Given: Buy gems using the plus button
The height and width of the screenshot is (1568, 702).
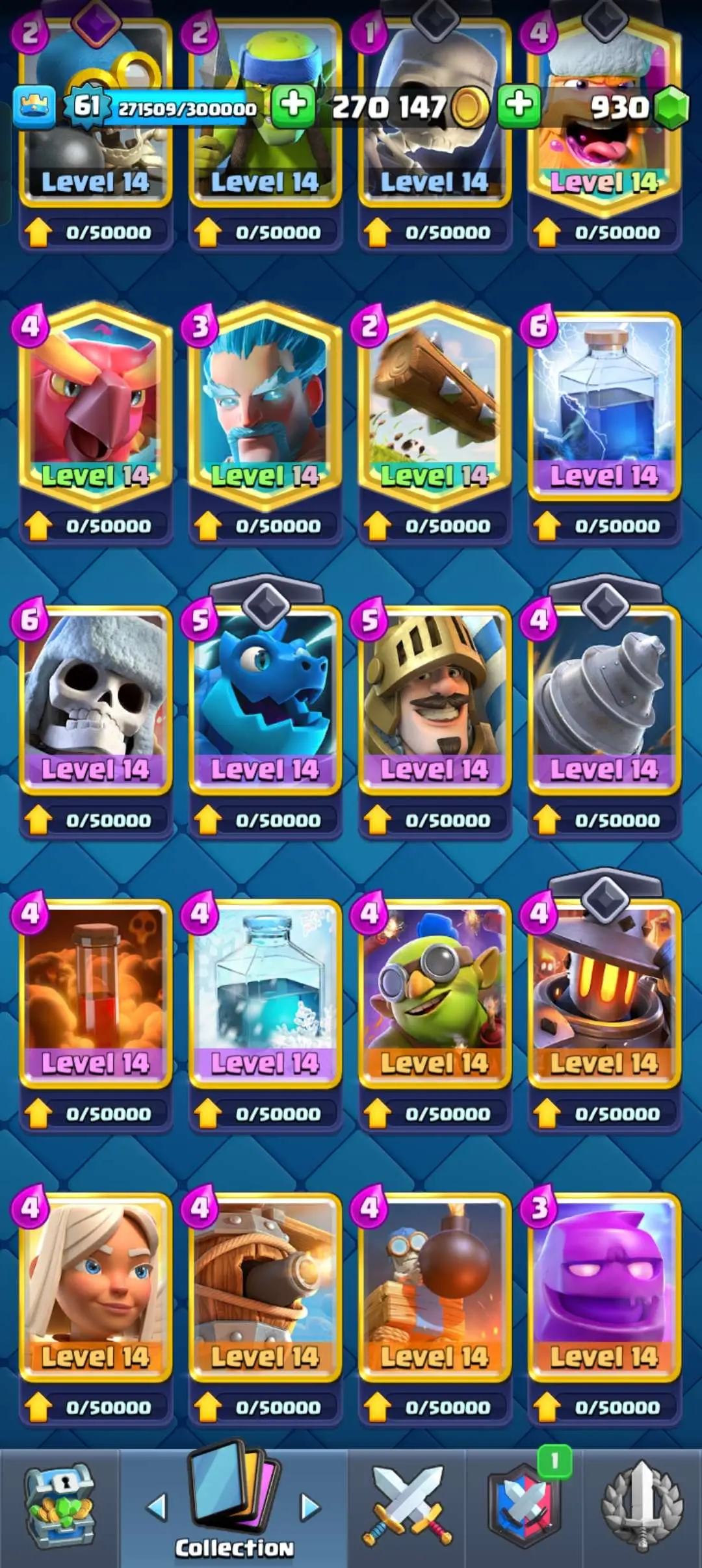Looking at the screenshot, I should point(519,105).
